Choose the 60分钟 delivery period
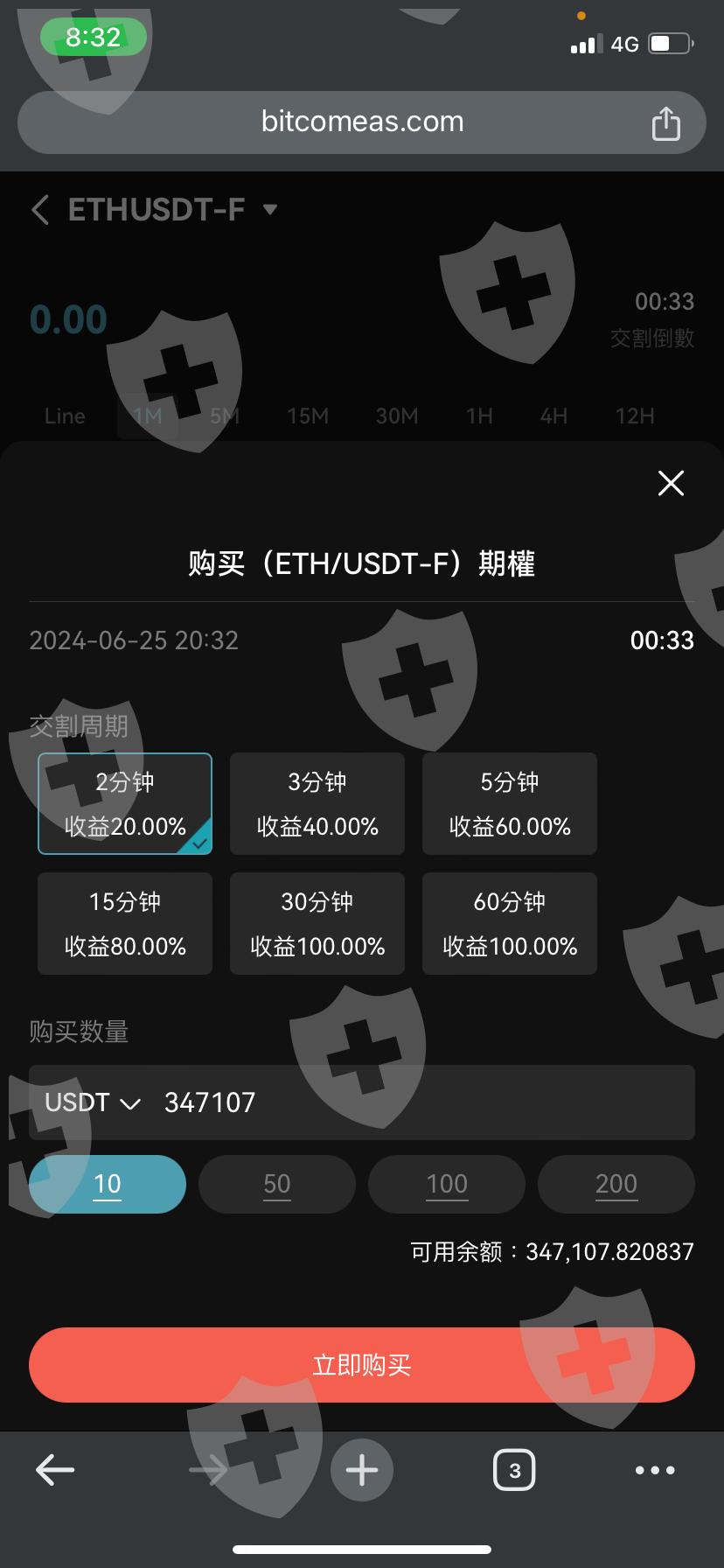This screenshot has width=724, height=1568. click(x=510, y=923)
